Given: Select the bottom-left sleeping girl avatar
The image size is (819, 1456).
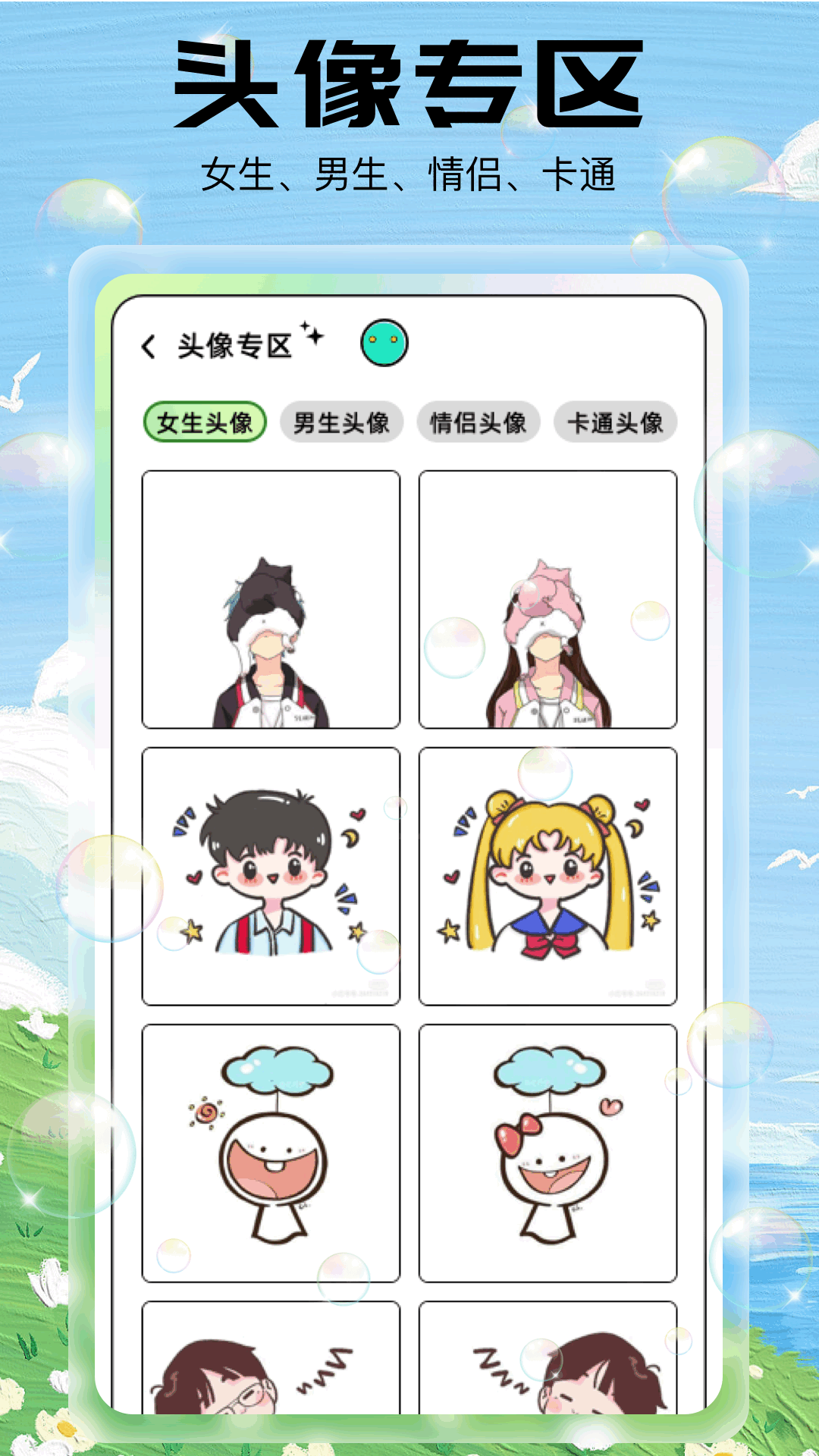Looking at the screenshot, I should point(271,1380).
